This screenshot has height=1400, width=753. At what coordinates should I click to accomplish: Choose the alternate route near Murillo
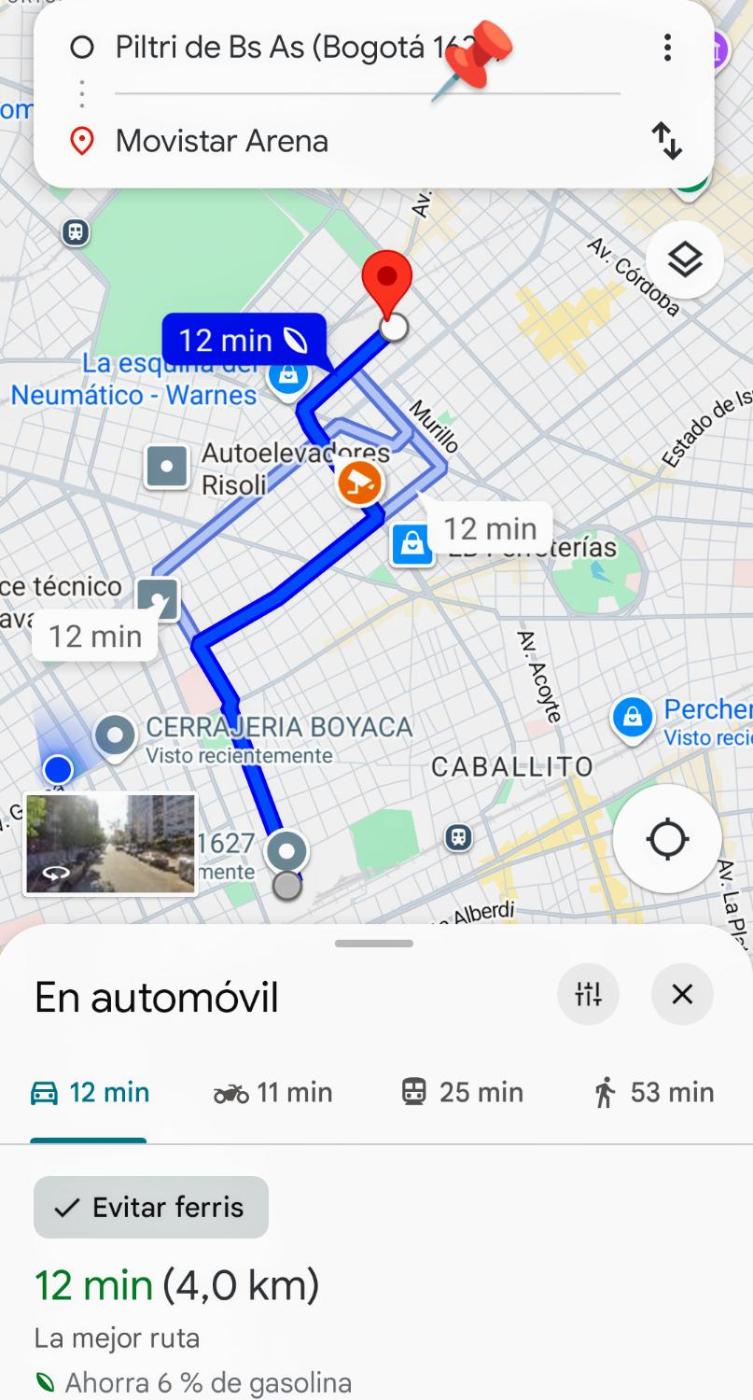tap(489, 528)
